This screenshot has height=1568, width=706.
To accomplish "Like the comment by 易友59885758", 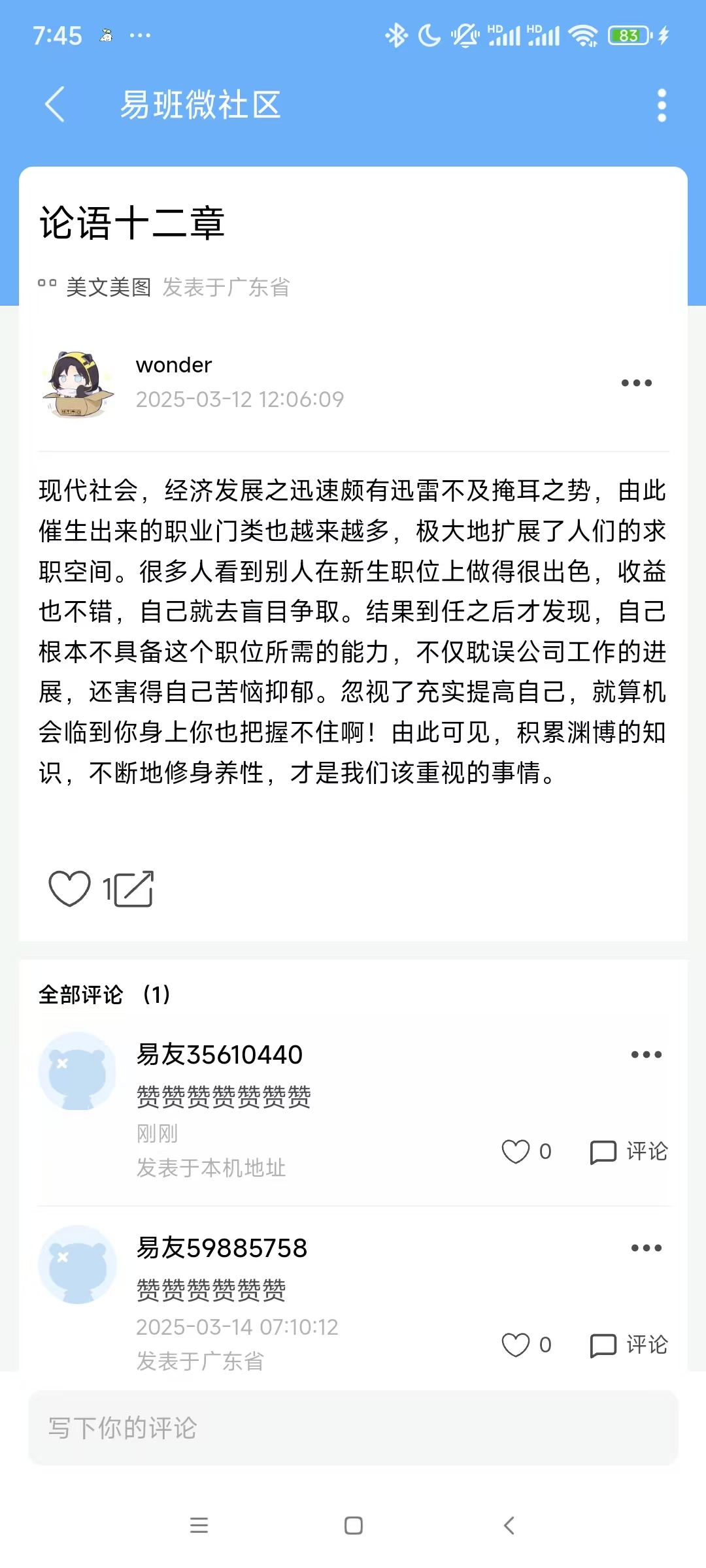I will [x=516, y=1345].
